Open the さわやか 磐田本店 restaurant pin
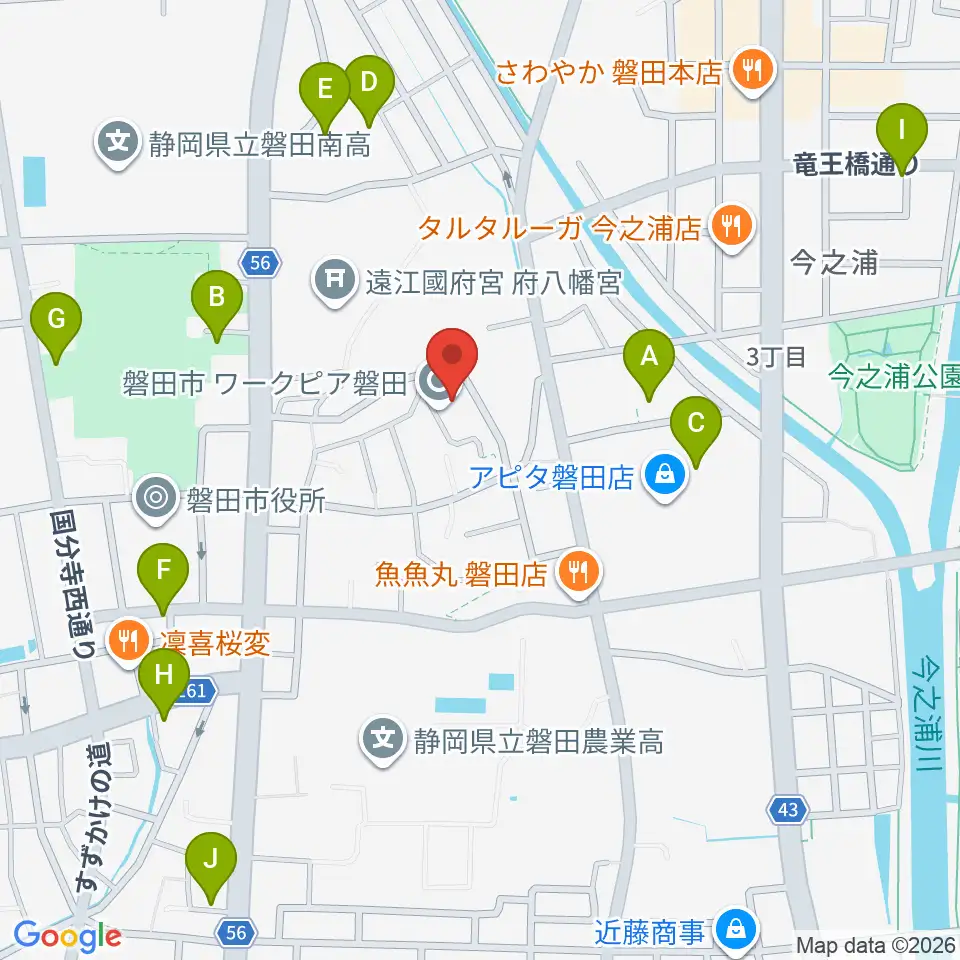Screen dimensions: 960x960 click(x=753, y=72)
